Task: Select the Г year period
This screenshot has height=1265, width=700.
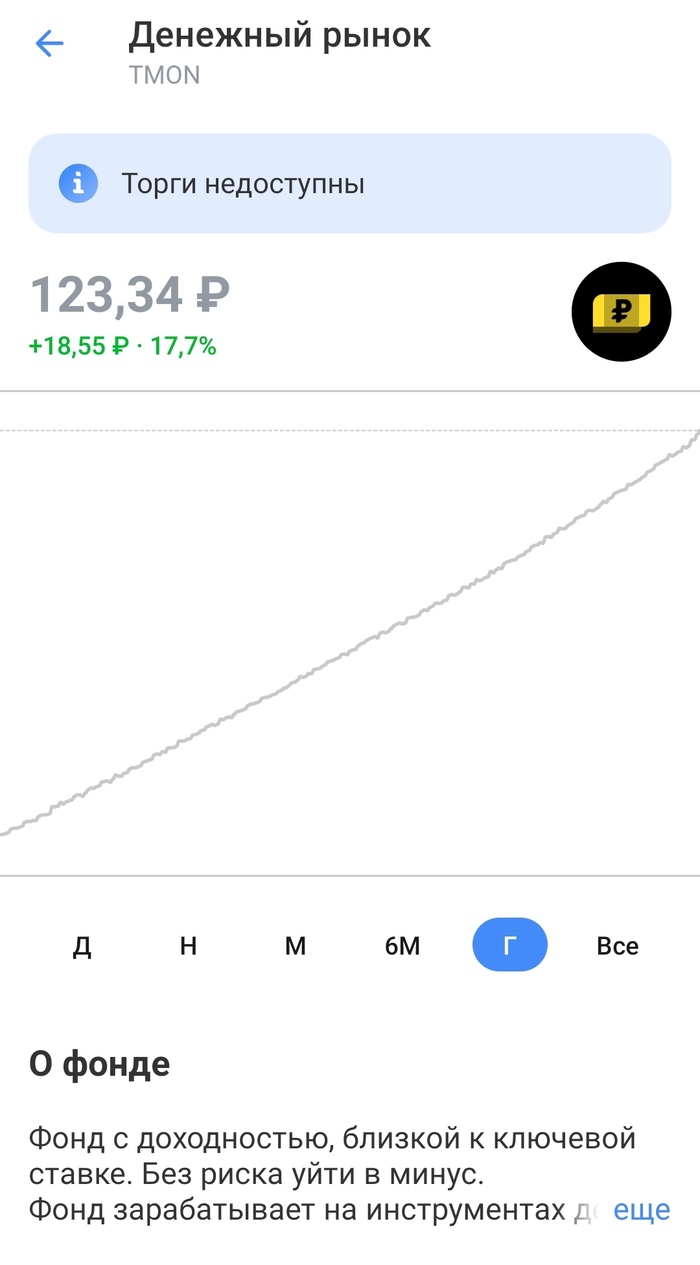Action: pyautogui.click(x=510, y=946)
